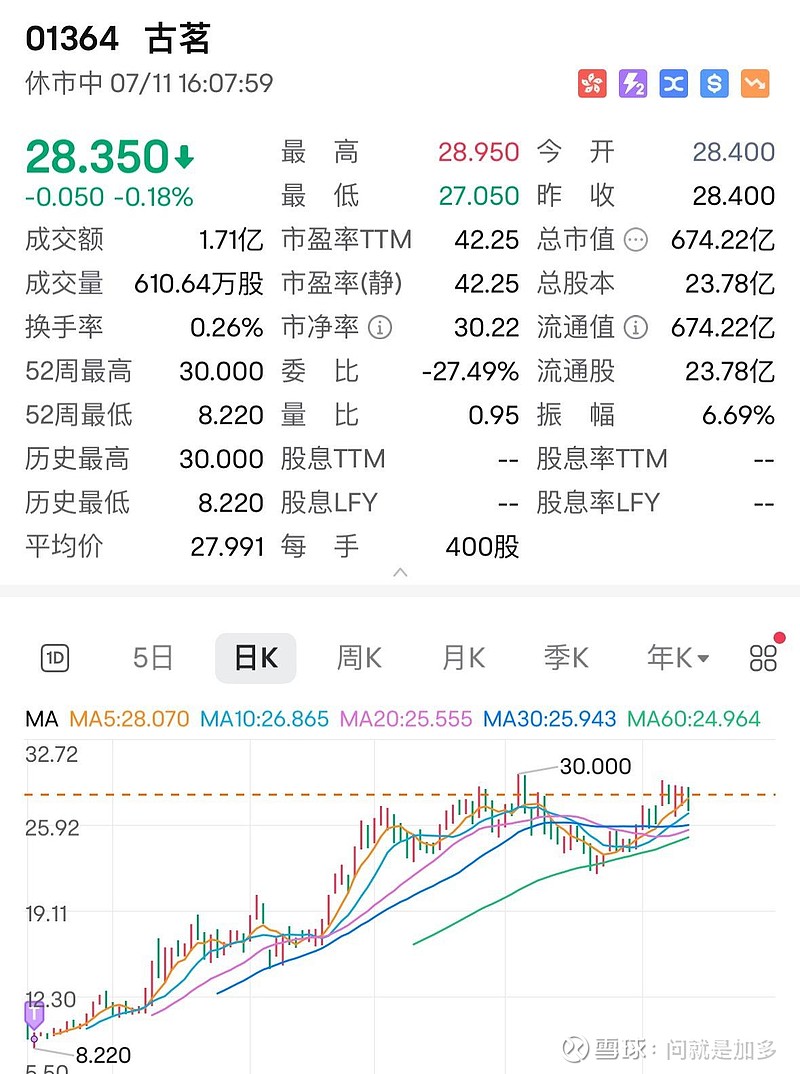Image resolution: width=800 pixels, height=1074 pixels.
Task: Open the chart layout grid icon with red dot
Action: coord(762,658)
